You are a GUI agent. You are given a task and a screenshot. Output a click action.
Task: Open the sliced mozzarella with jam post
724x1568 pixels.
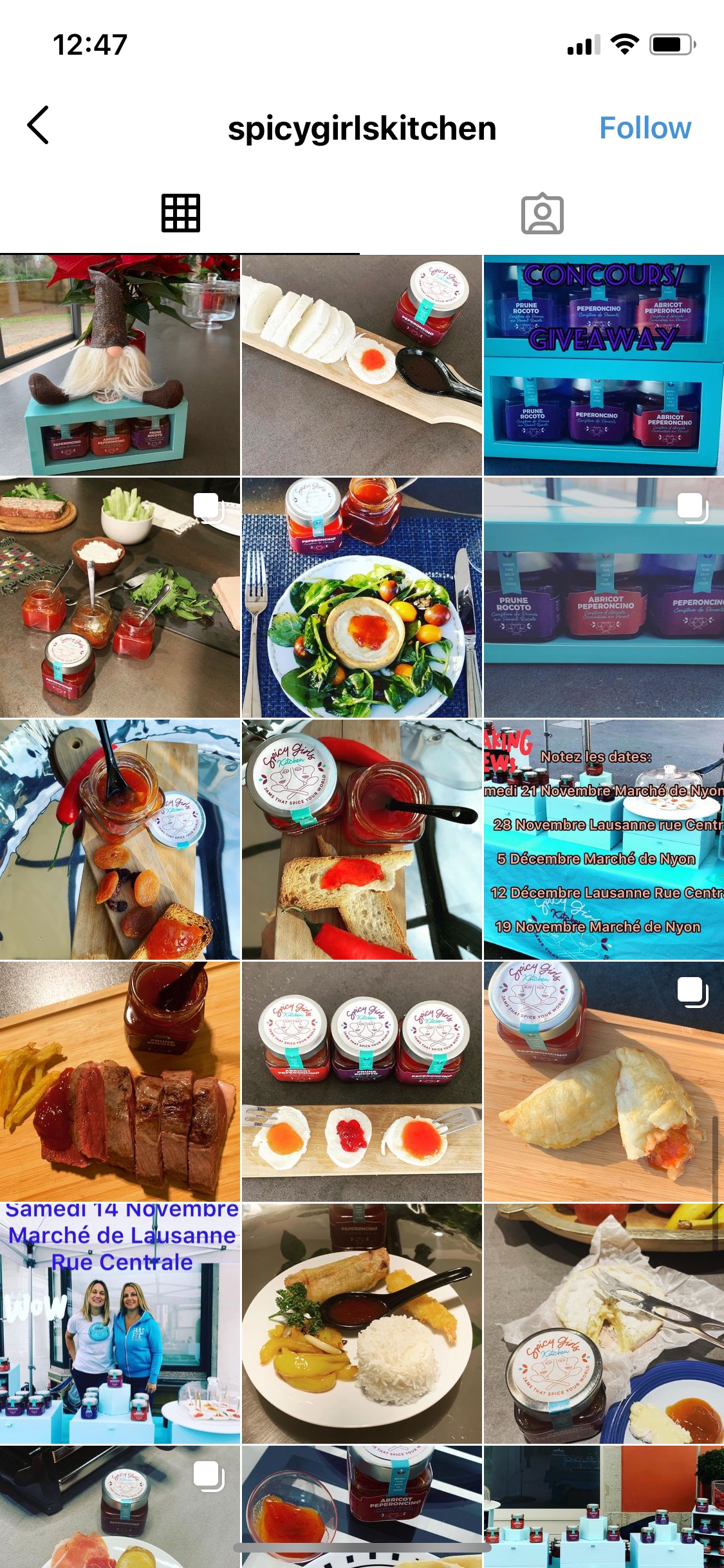tap(362, 366)
